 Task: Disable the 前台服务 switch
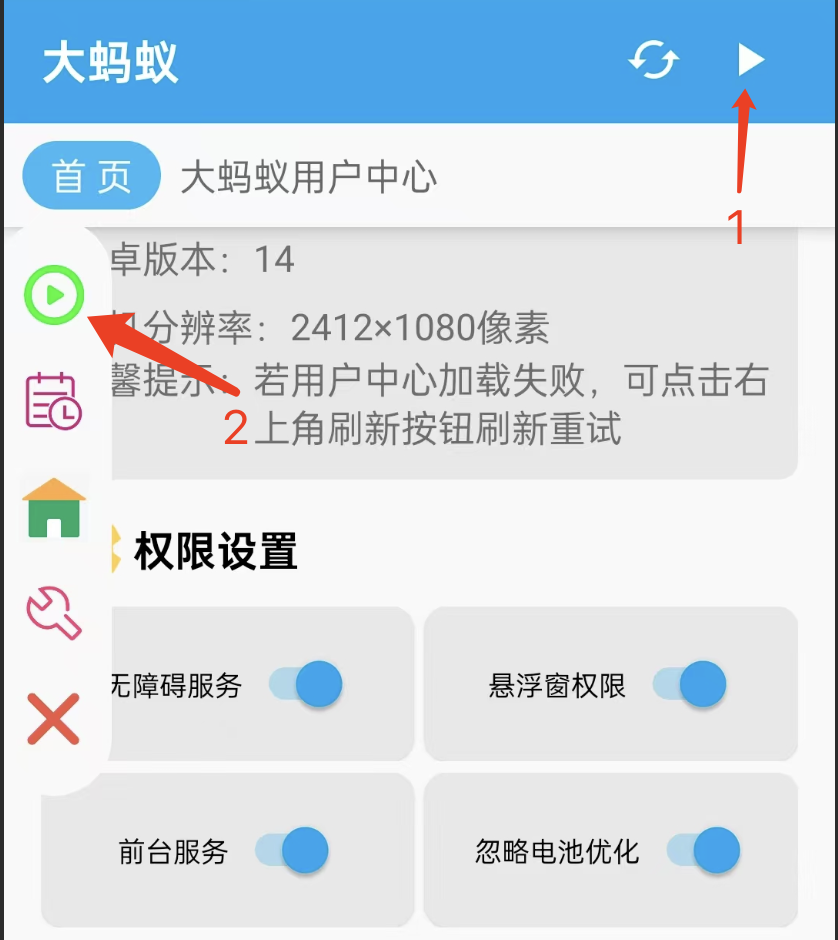coord(292,850)
